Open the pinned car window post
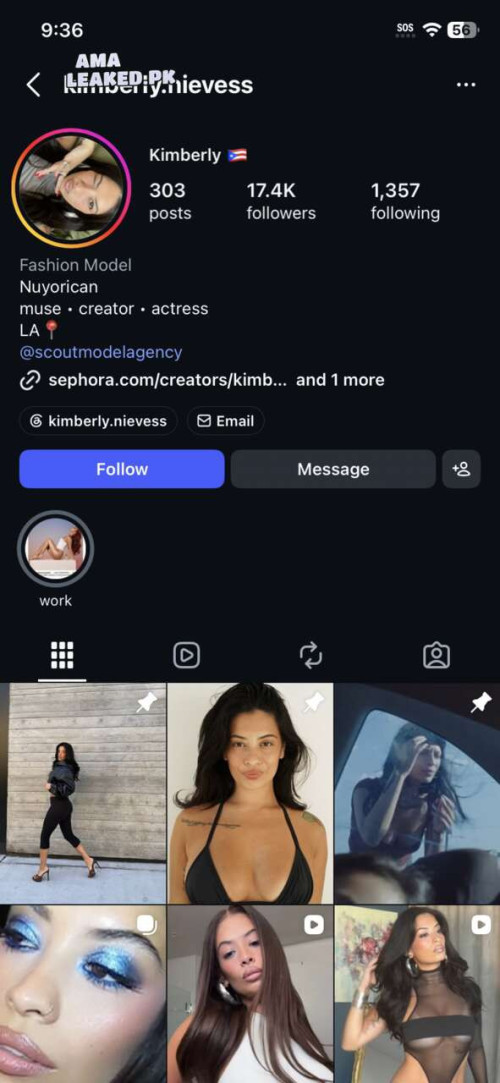The image size is (500, 1083). [x=417, y=793]
